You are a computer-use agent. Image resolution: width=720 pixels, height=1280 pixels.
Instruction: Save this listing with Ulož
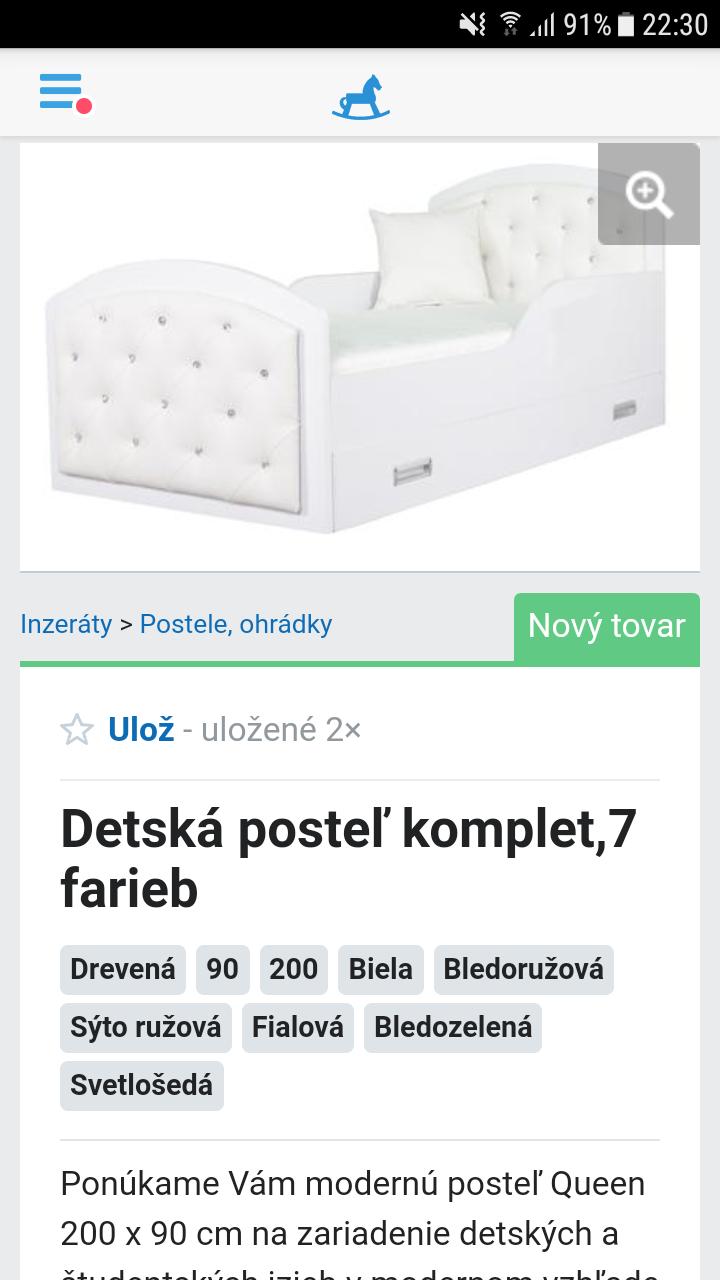pos(140,730)
